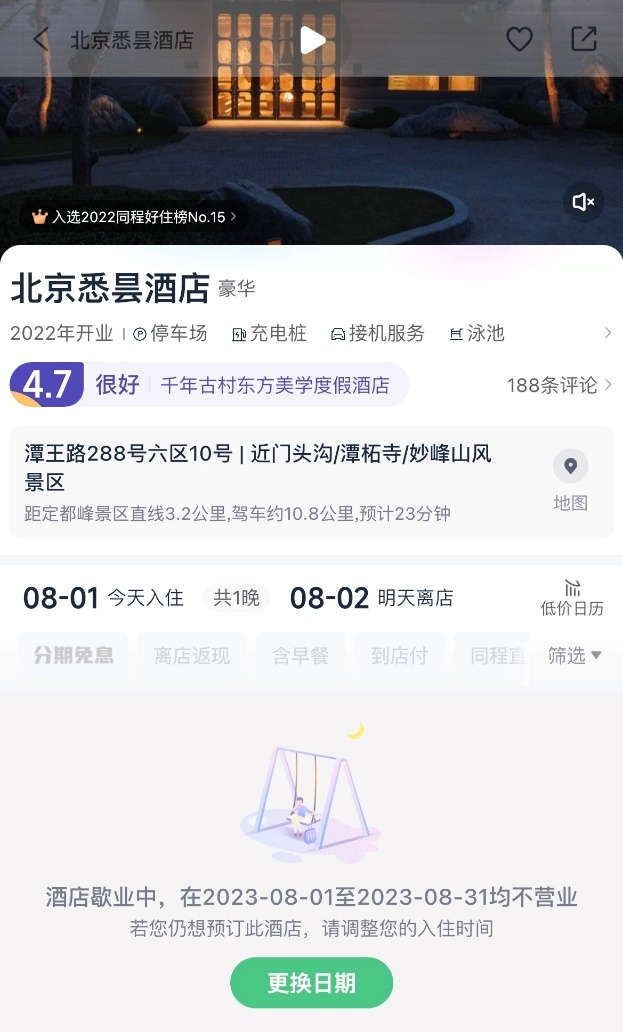This screenshot has width=623, height=1032.
Task: Favorite the hotel with the heart icon
Action: coord(519,39)
